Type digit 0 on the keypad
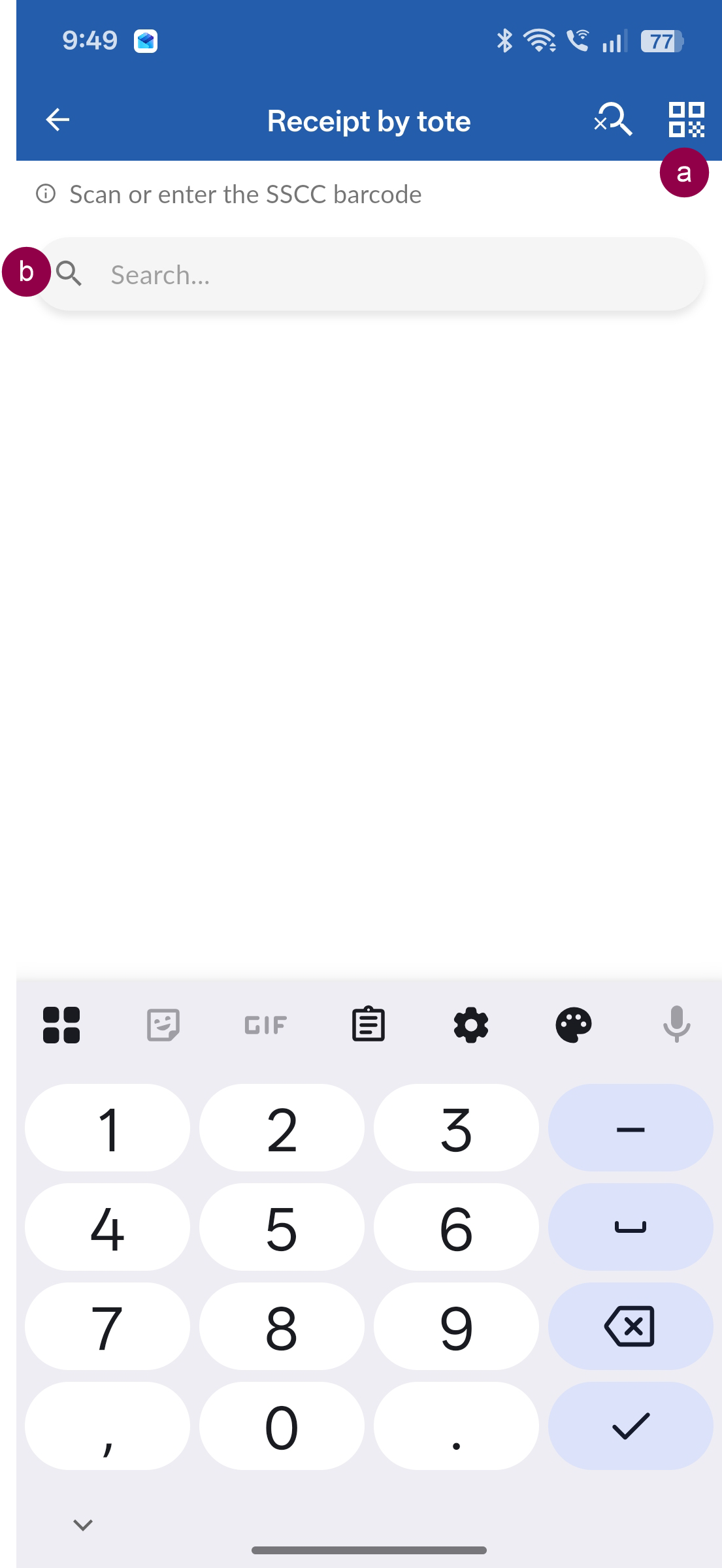 tap(282, 1426)
